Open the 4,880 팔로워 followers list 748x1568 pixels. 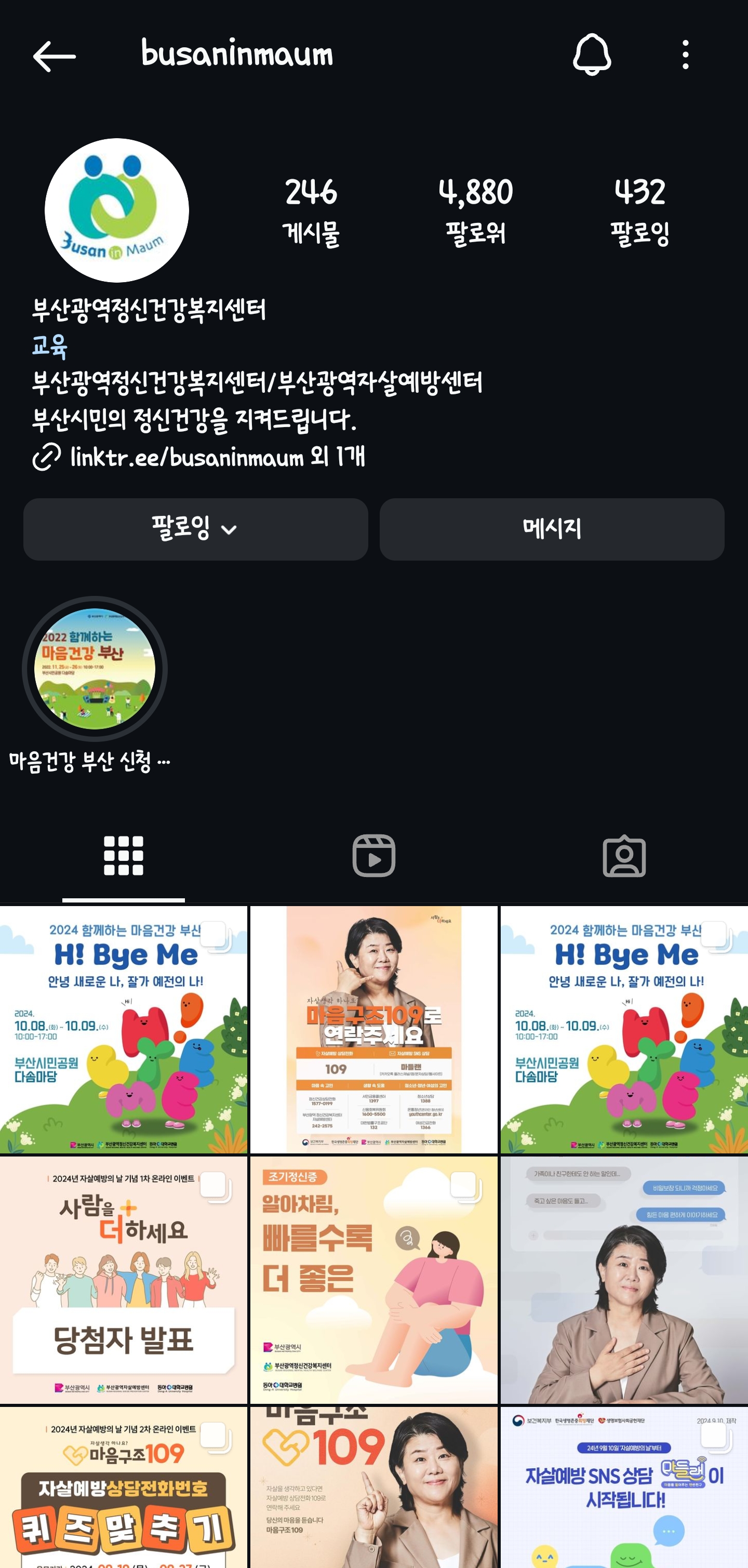[475, 209]
